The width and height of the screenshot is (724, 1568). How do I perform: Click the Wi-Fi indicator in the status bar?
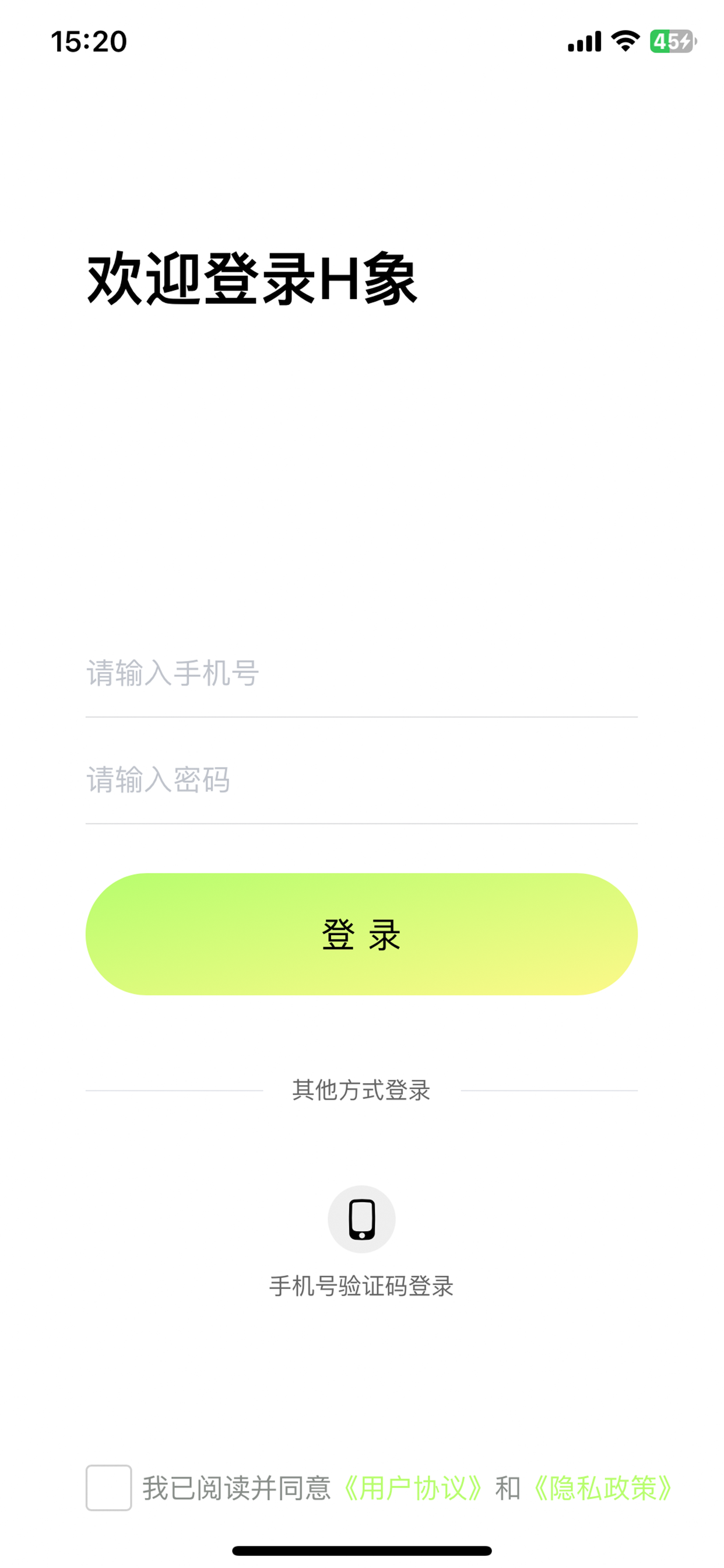[625, 41]
